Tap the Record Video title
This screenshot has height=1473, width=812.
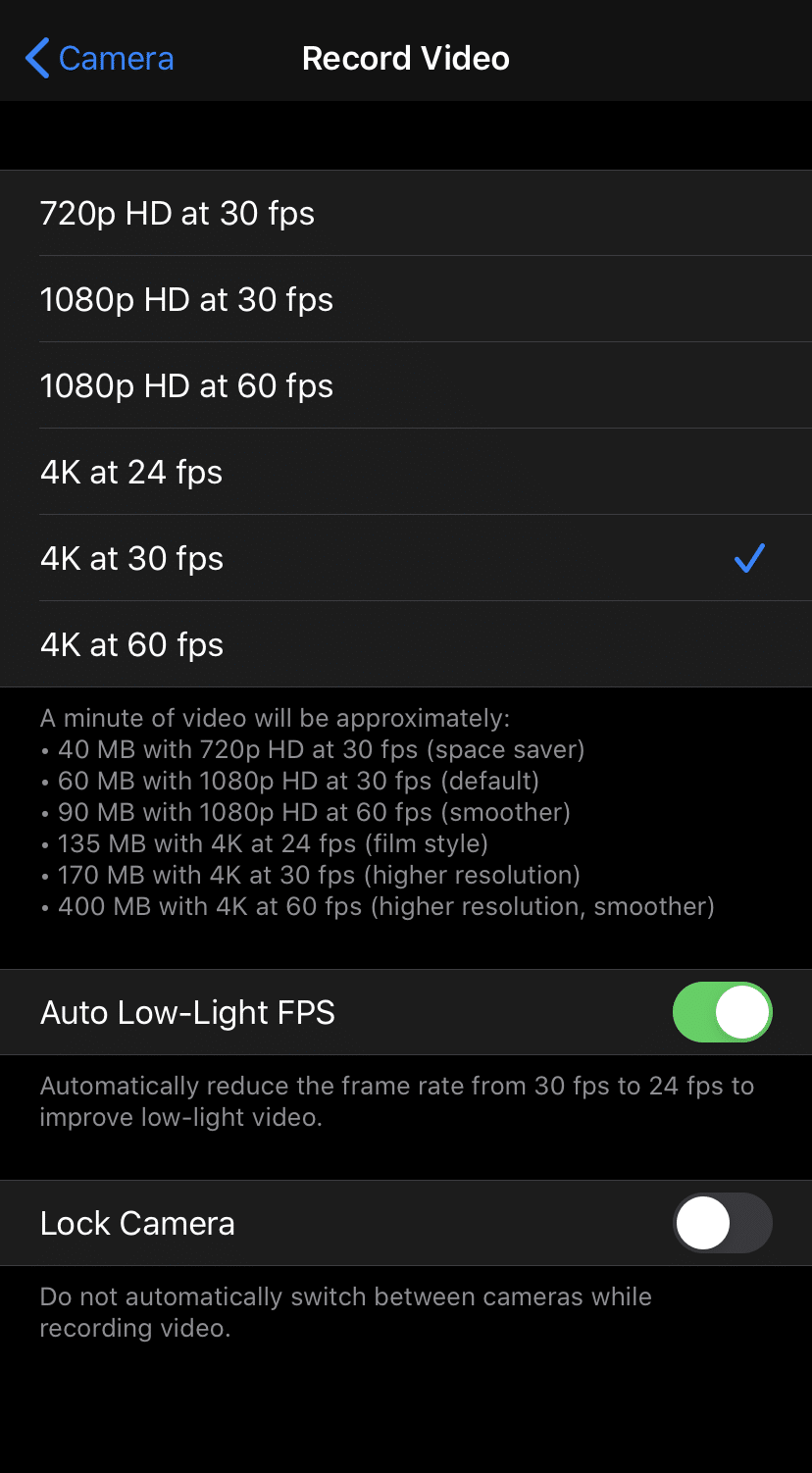pyautogui.click(x=405, y=58)
